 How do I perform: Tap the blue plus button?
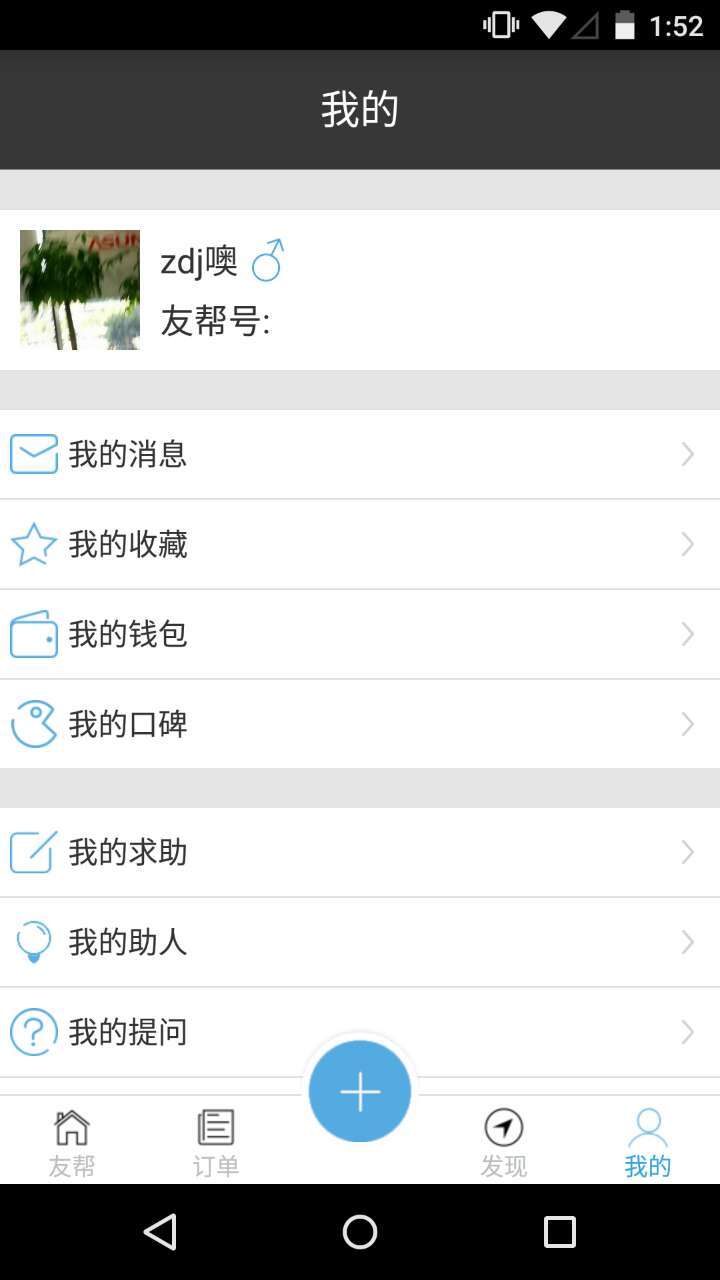[x=360, y=1091]
